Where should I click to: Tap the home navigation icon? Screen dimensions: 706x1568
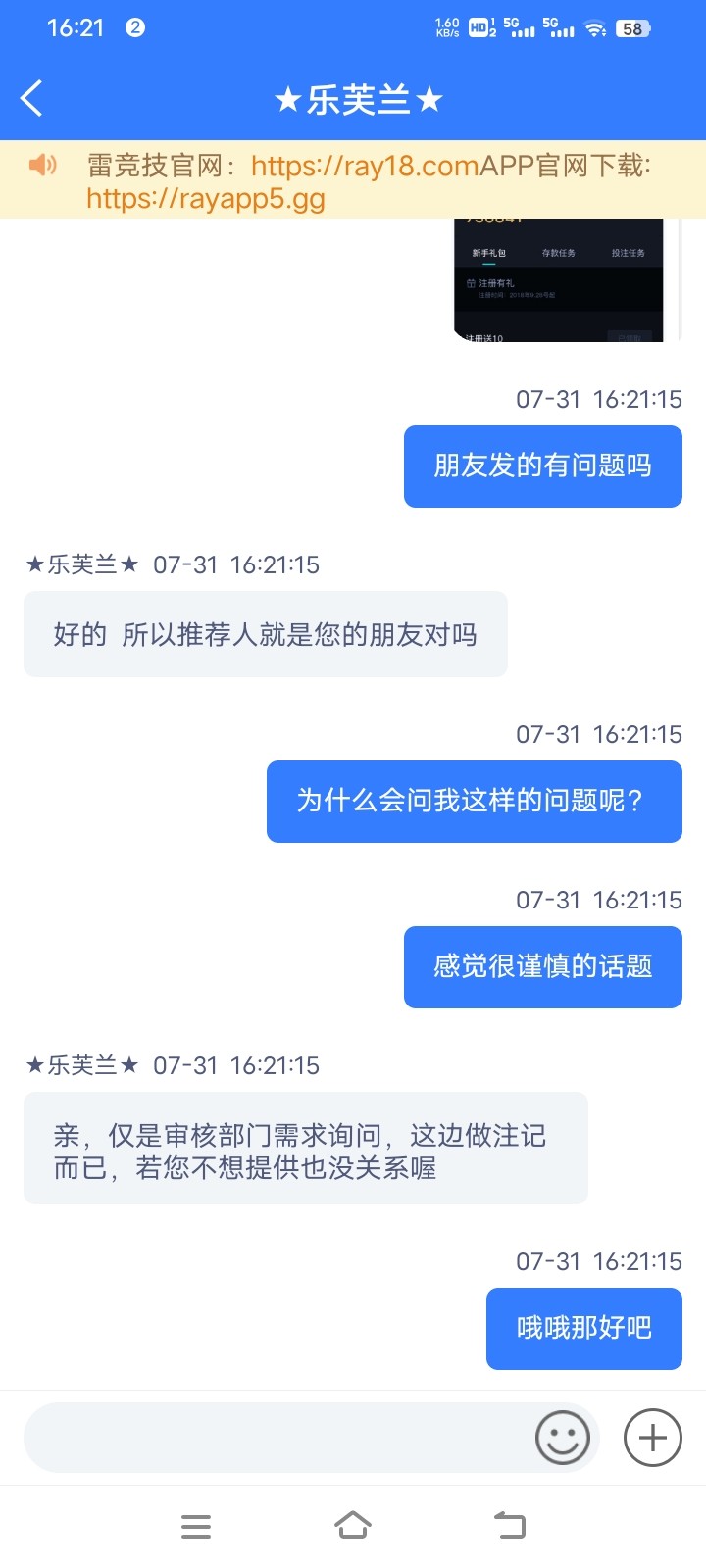coord(353,1525)
